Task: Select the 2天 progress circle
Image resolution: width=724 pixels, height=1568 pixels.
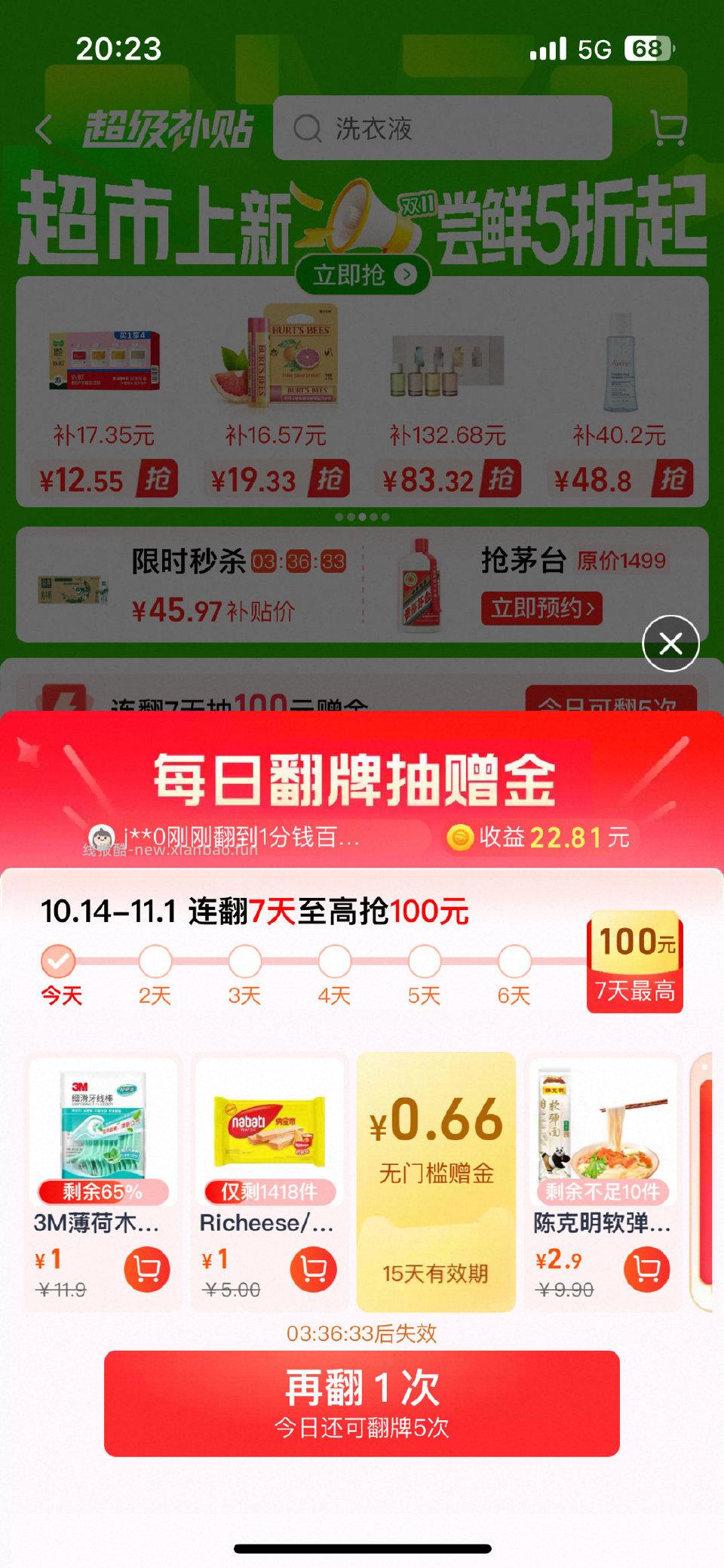Action: (x=155, y=960)
